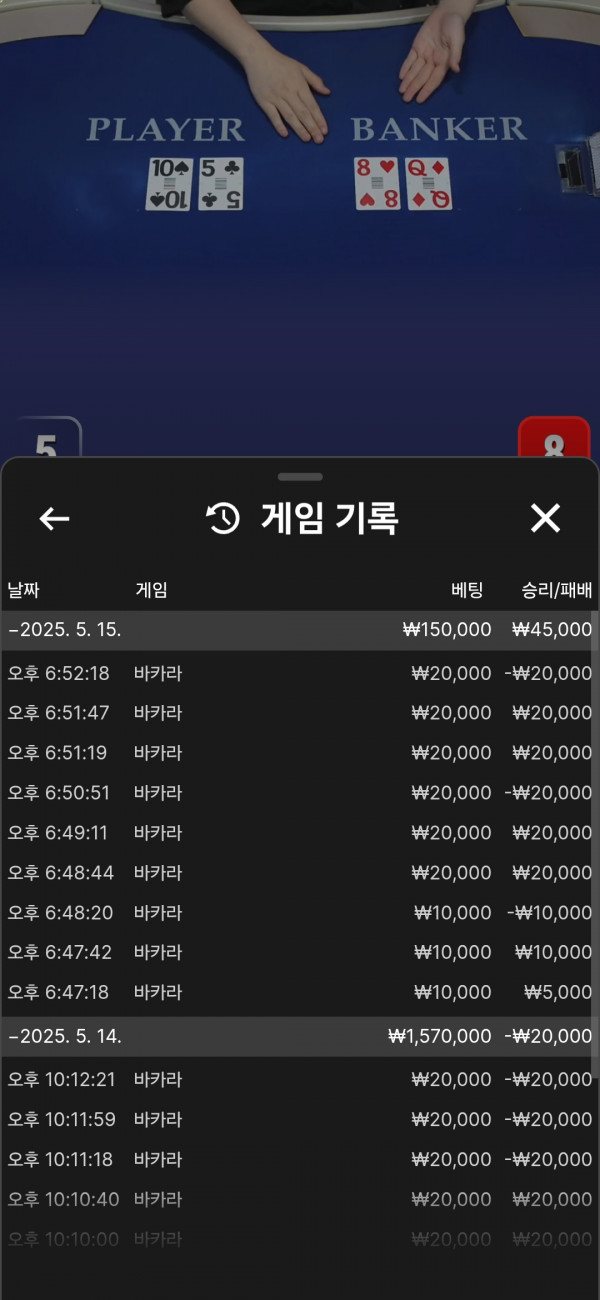Open the 오후 6:51:19 바카라 record
600x1300 pixels.
tap(298, 753)
